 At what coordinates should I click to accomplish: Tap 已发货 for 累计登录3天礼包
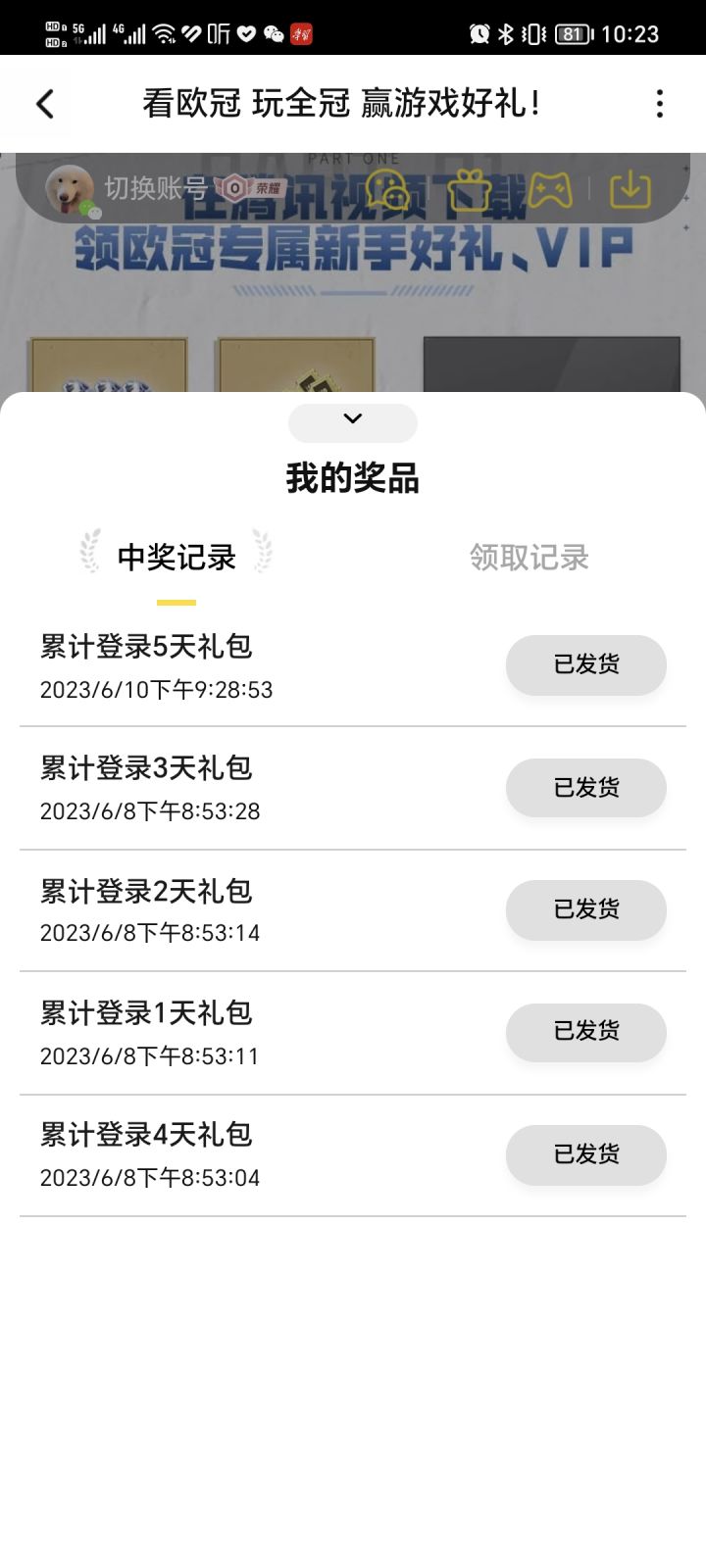[x=586, y=788]
